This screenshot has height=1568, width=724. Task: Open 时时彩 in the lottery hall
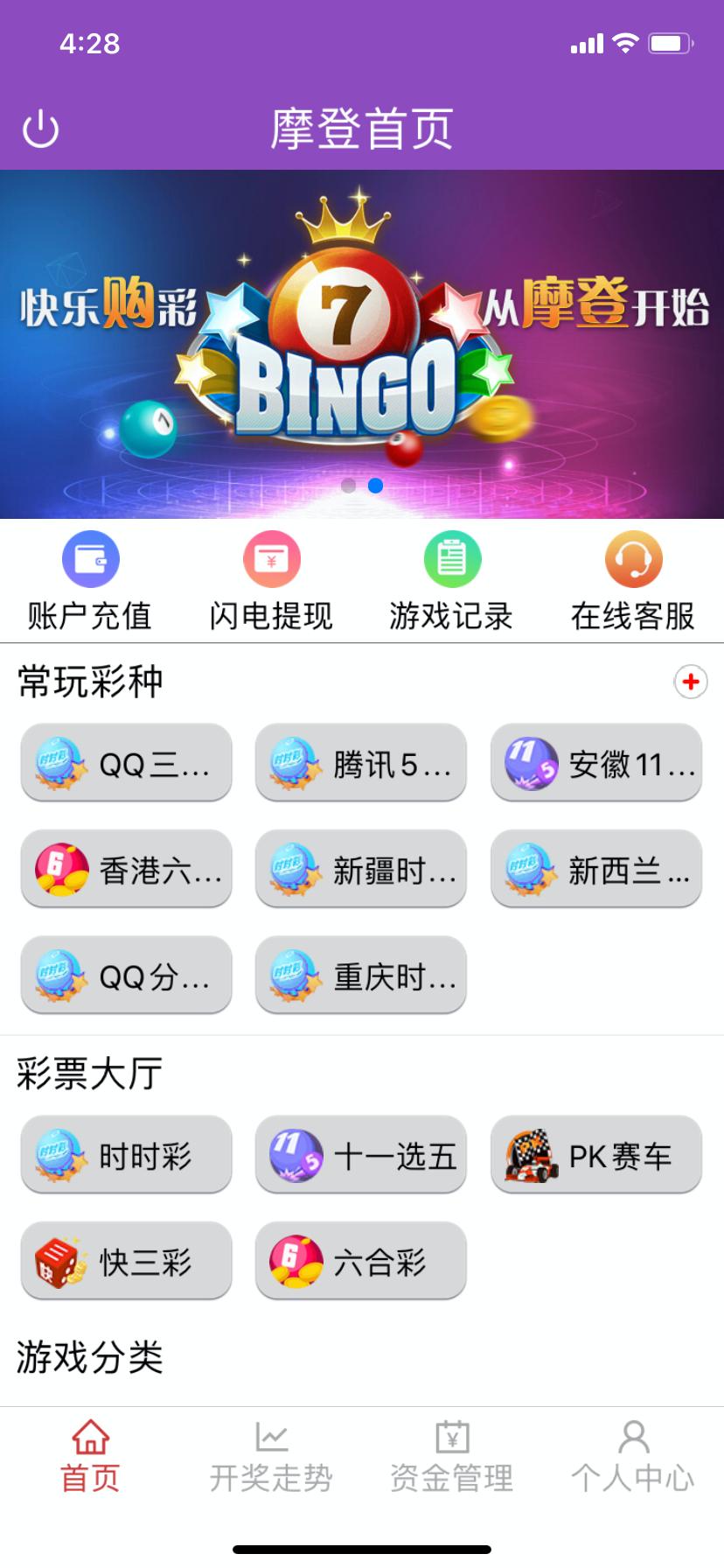(x=126, y=1155)
